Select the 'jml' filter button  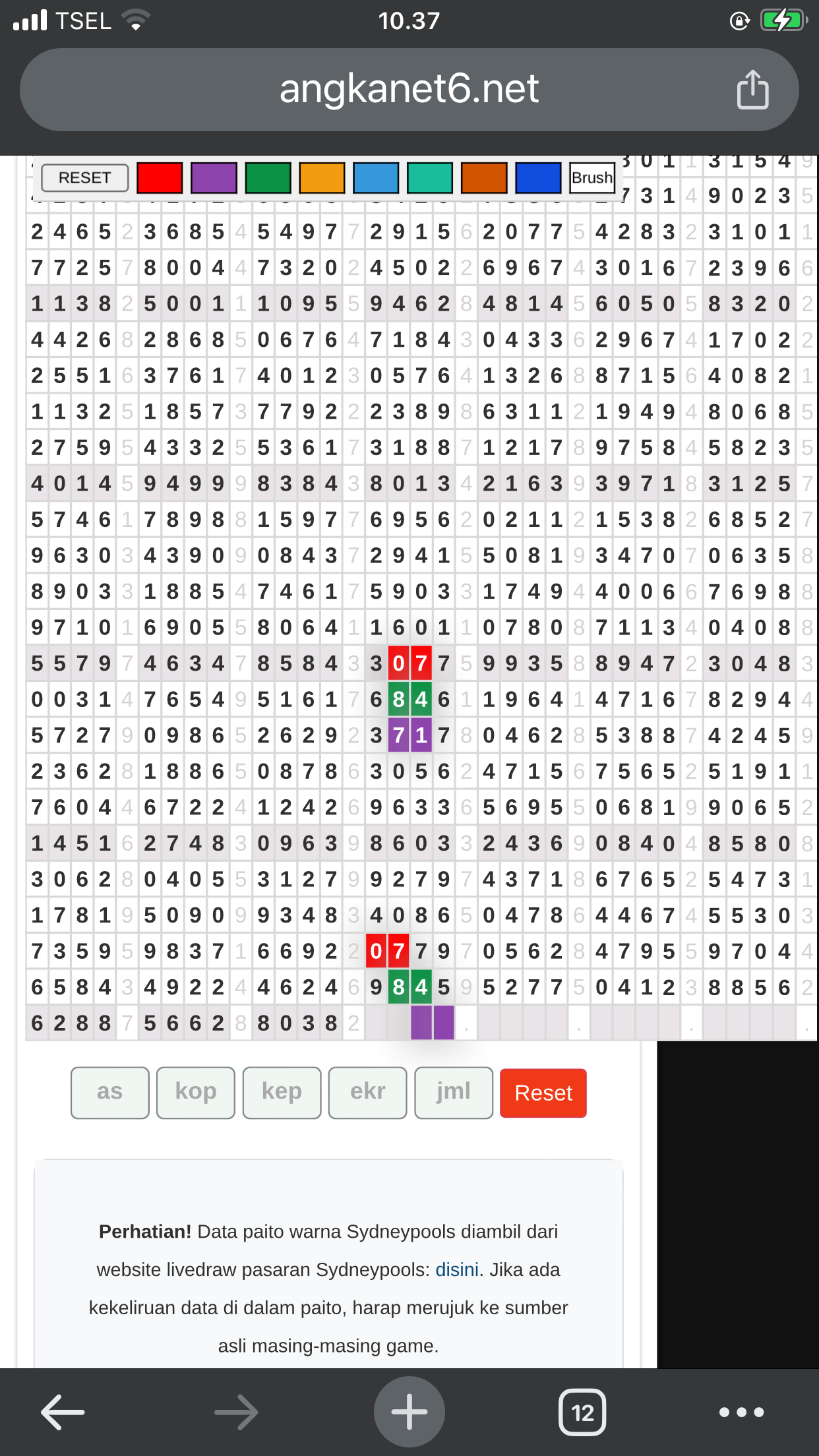click(x=454, y=1093)
